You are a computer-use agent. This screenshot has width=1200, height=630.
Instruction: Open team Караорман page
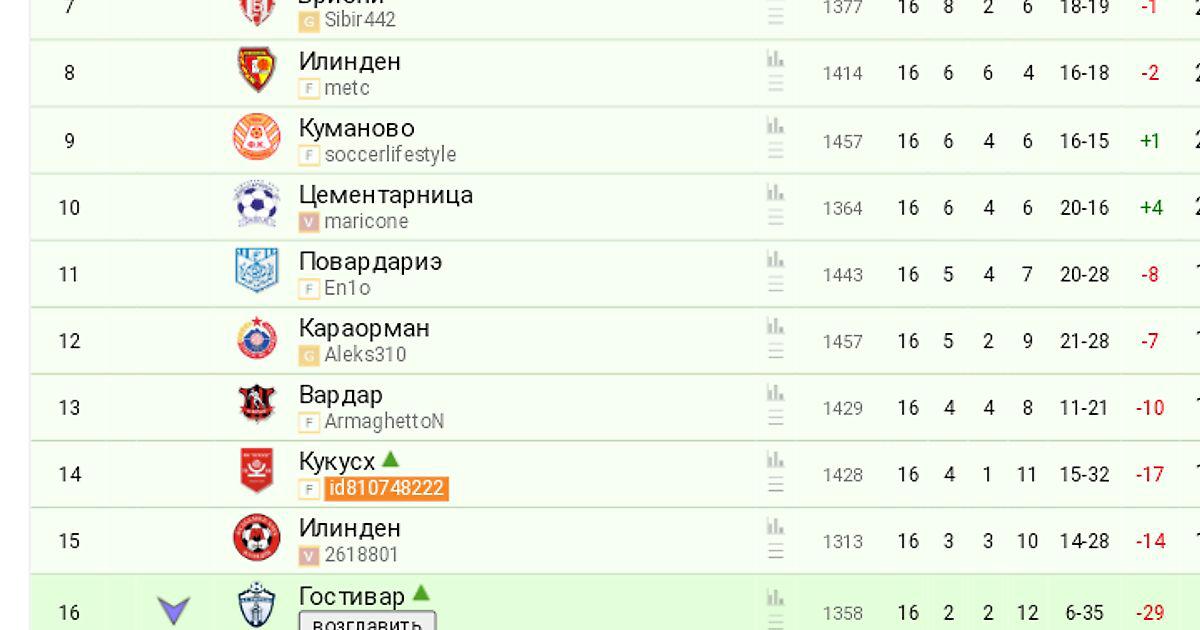[x=364, y=328]
